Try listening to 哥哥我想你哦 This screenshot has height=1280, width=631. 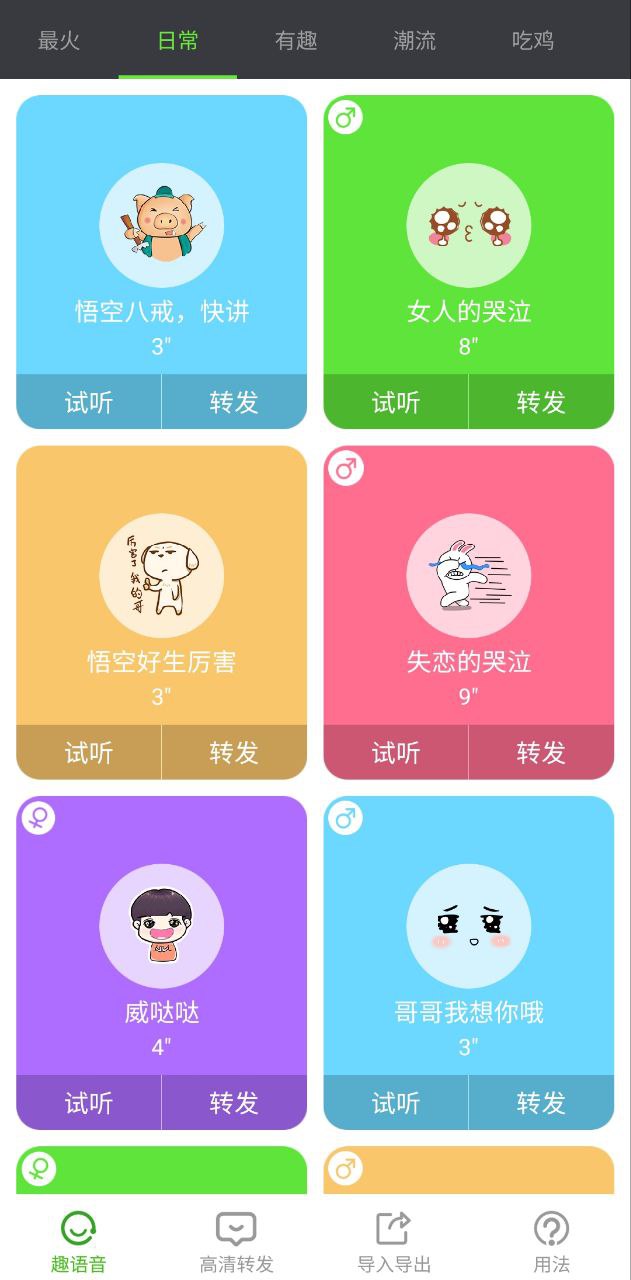(396, 1103)
